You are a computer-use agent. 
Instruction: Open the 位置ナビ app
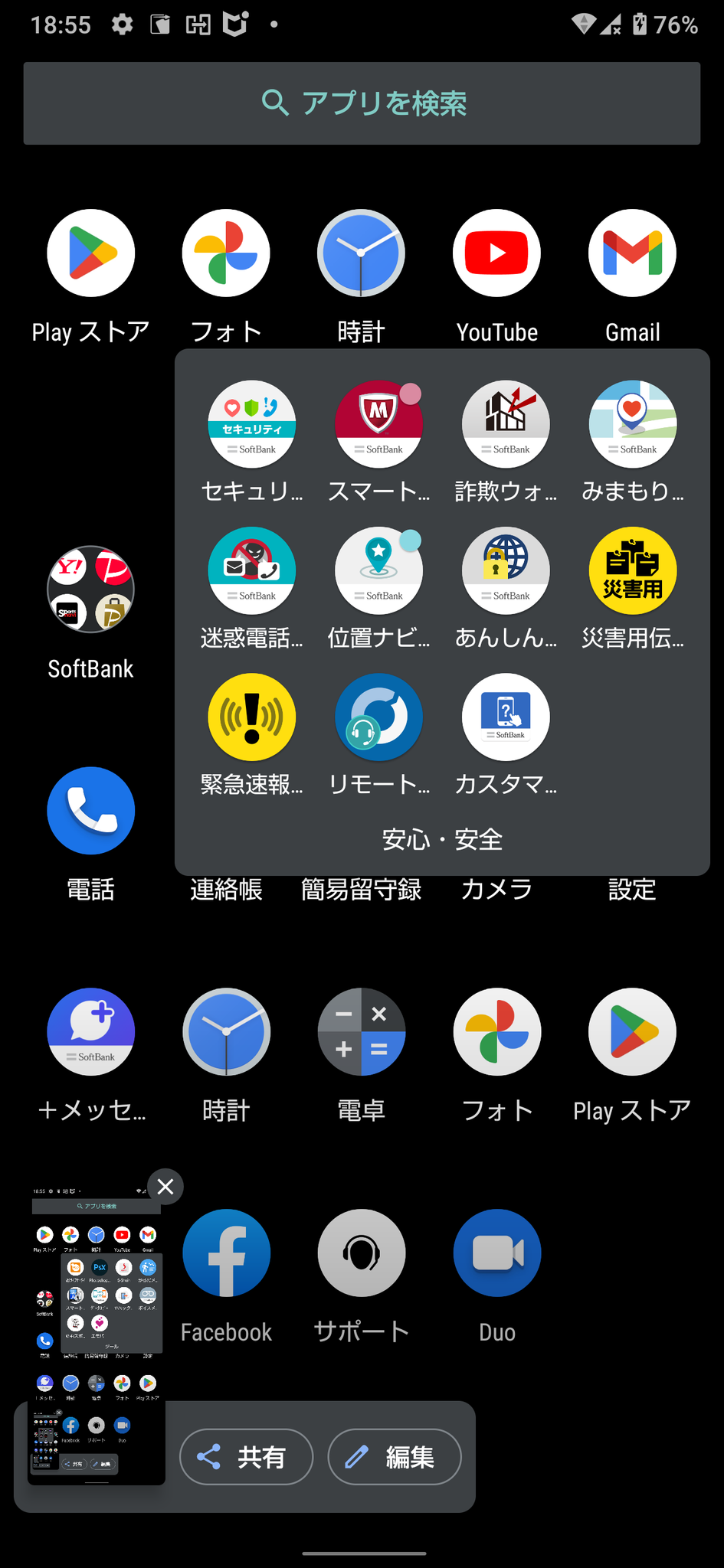coord(378,570)
